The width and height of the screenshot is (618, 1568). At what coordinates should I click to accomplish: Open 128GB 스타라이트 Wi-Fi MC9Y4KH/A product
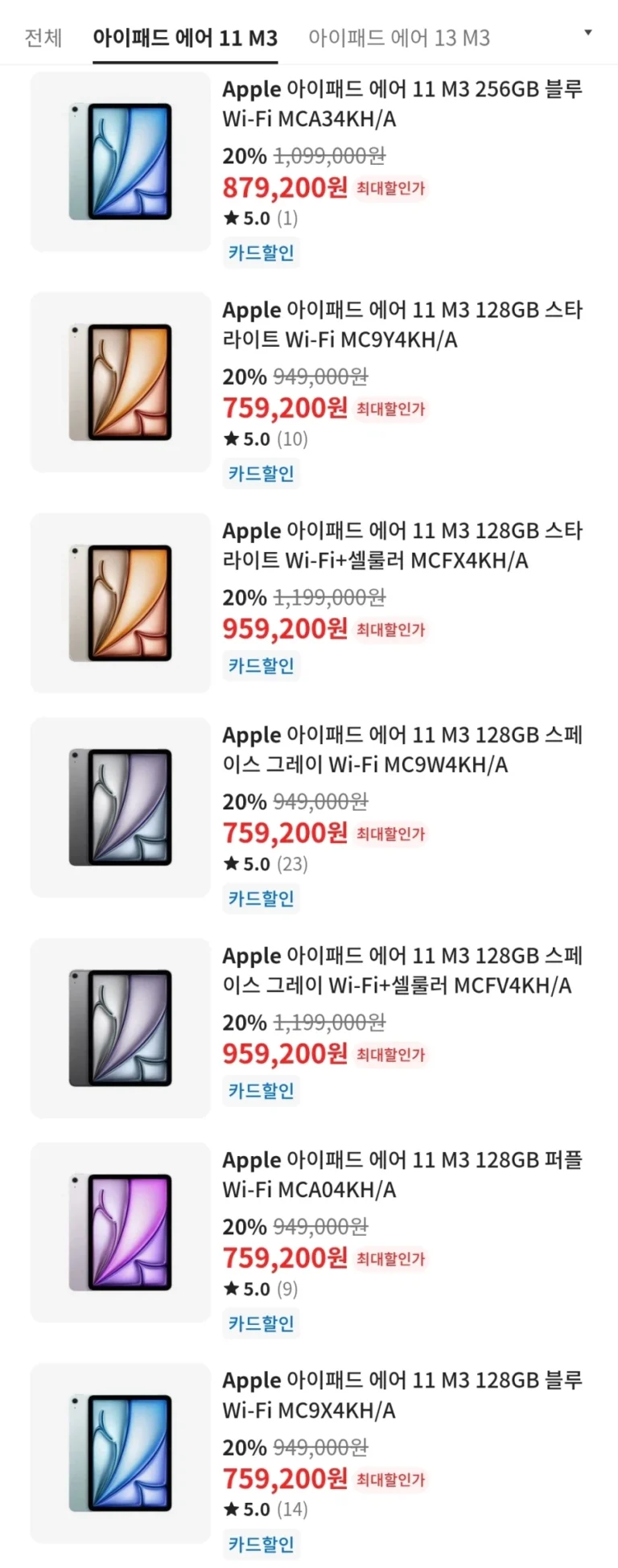point(401,325)
